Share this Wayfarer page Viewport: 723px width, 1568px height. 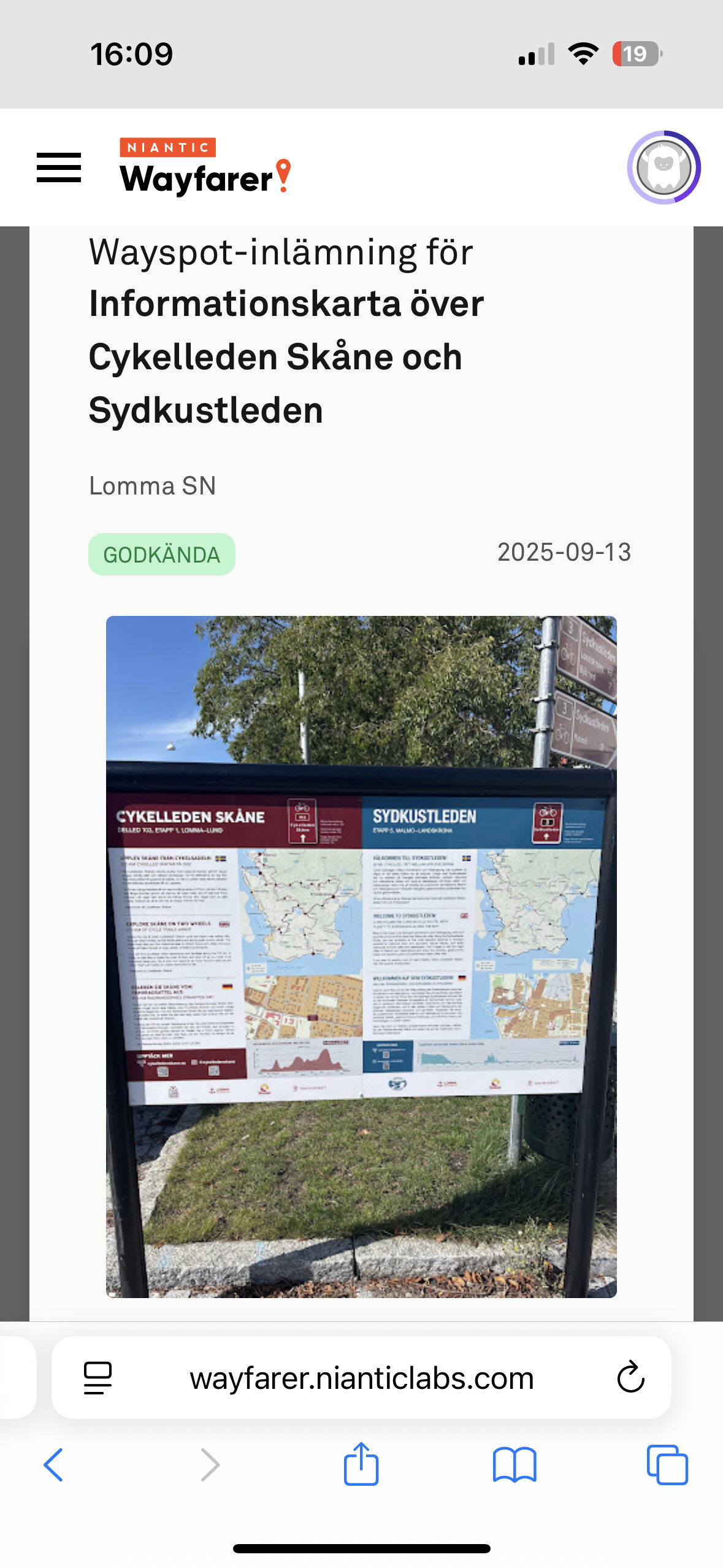pyautogui.click(x=361, y=1464)
